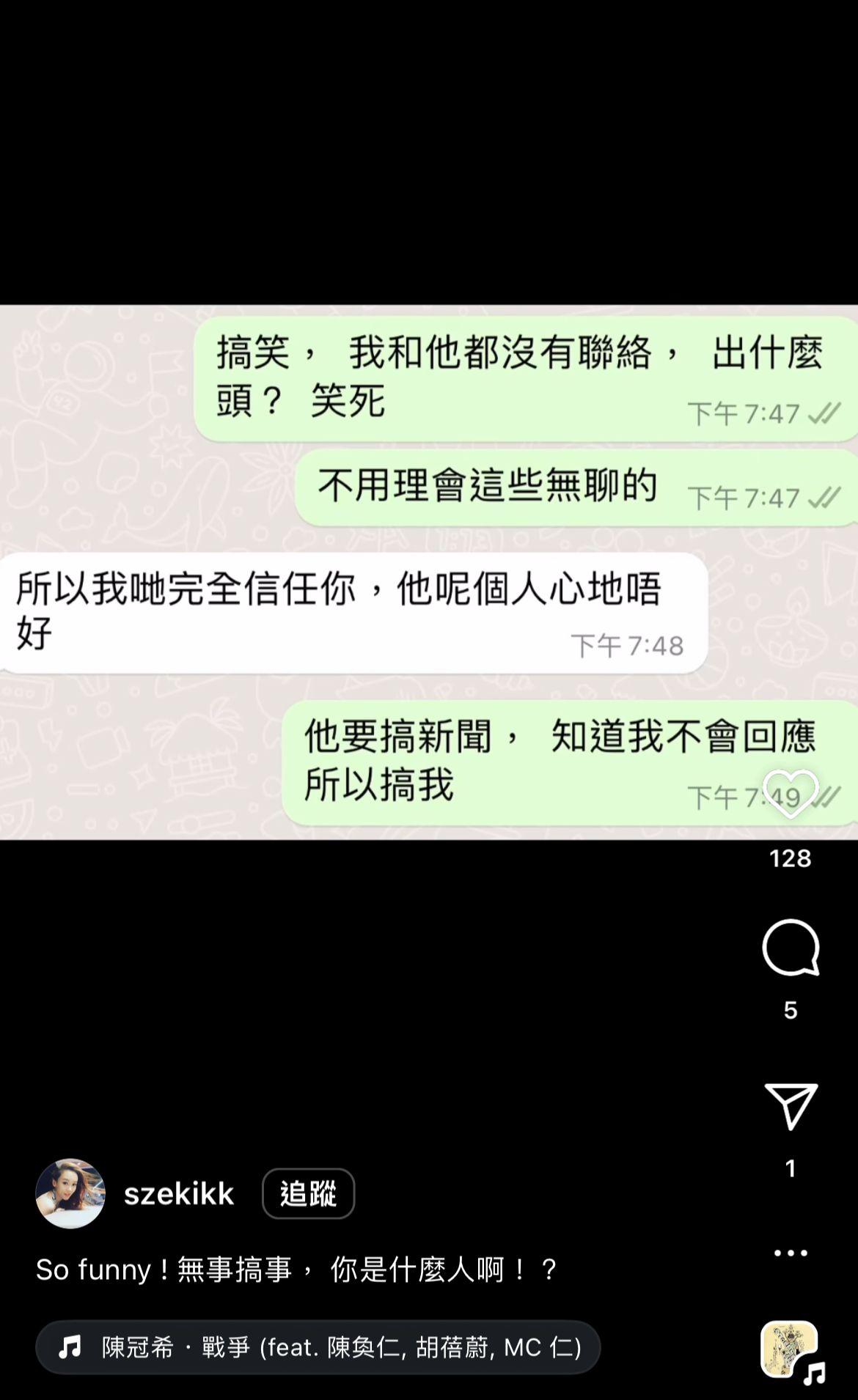Like this reel with the heart icon
The image size is (858, 1400).
click(x=791, y=795)
